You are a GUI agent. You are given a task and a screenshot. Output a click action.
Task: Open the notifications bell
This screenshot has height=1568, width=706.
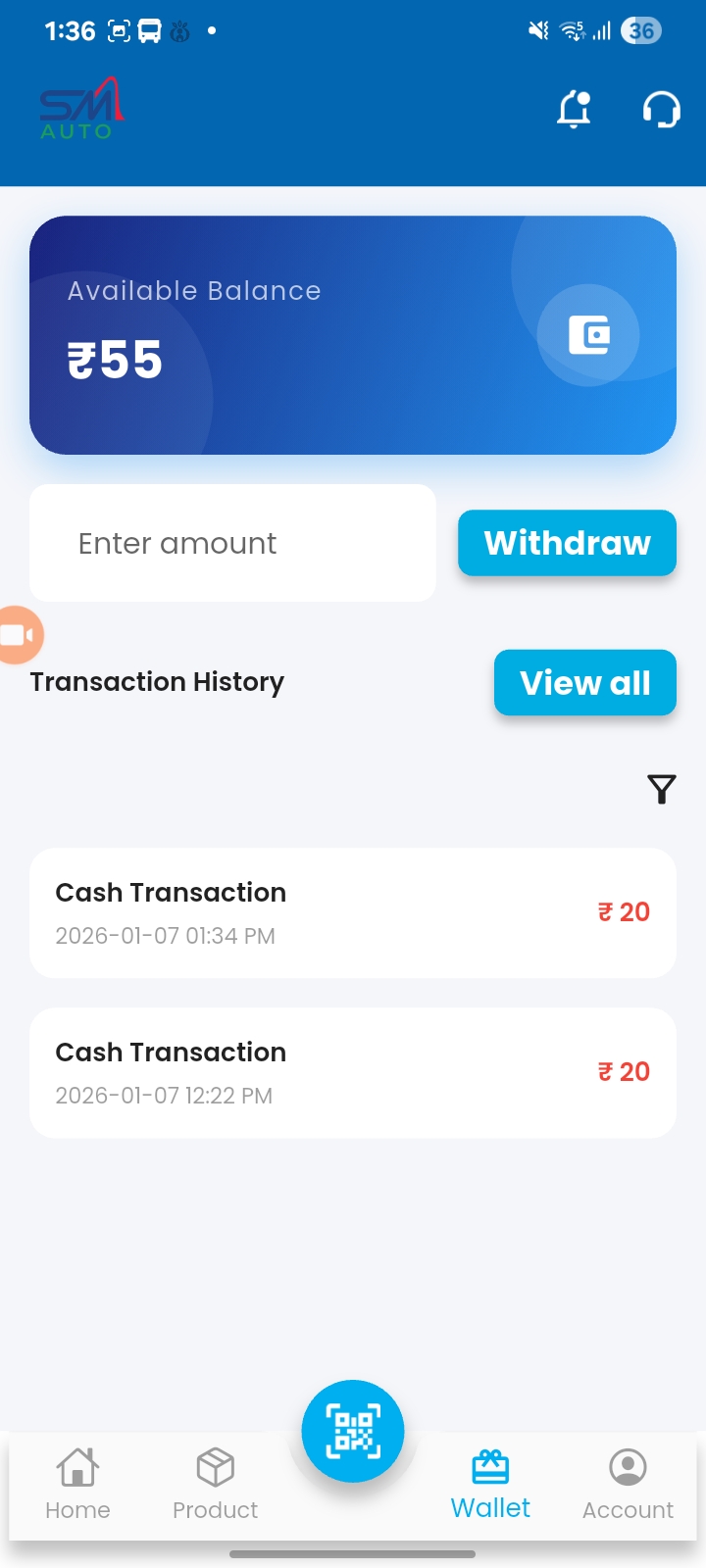(575, 109)
